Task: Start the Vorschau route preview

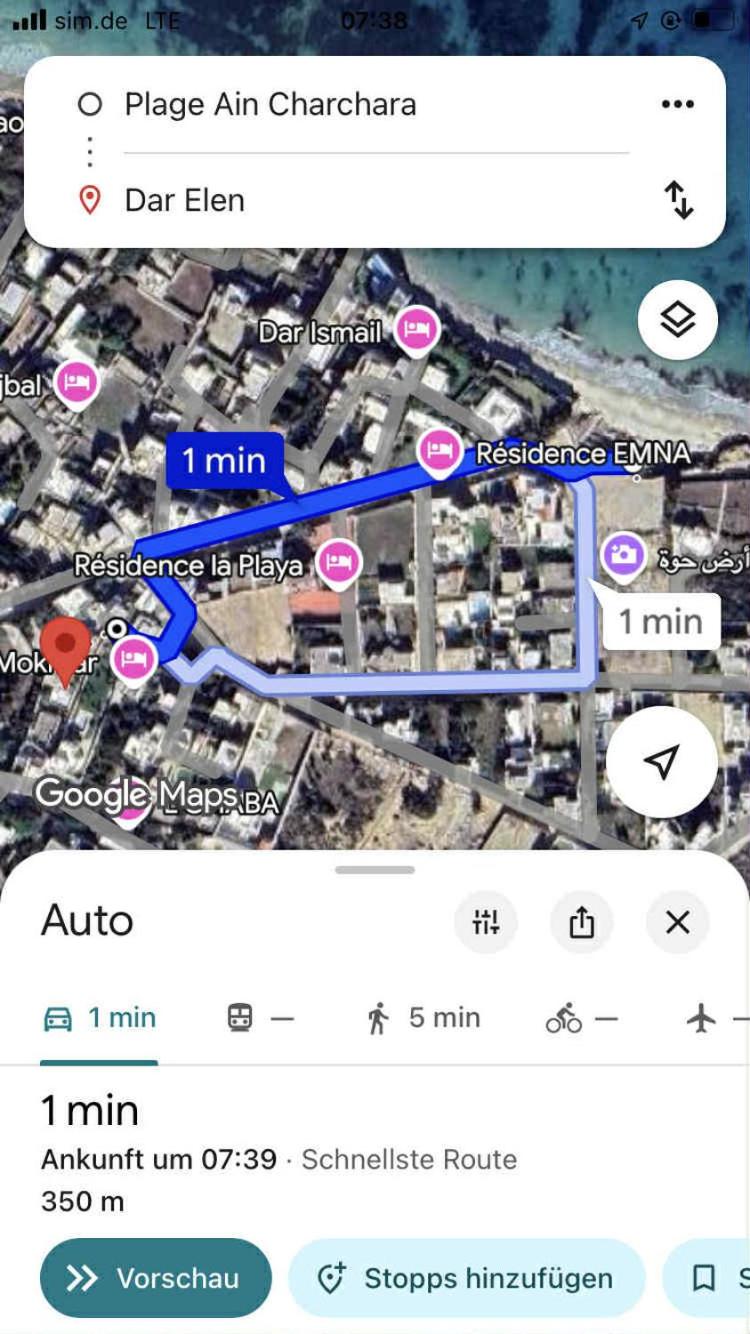Action: 155,1278
